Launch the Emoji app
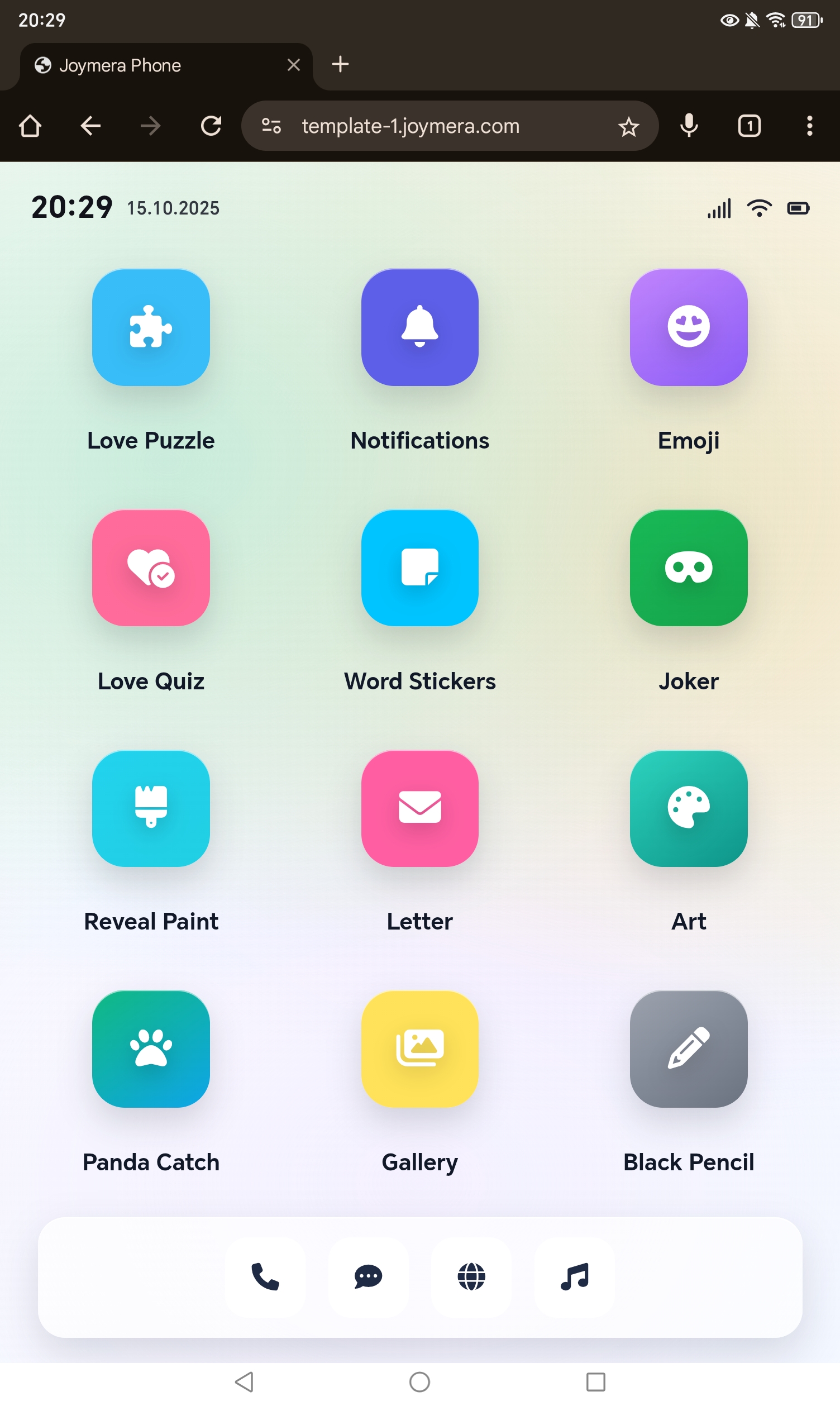Image resolution: width=840 pixels, height=1401 pixels. pos(688,327)
